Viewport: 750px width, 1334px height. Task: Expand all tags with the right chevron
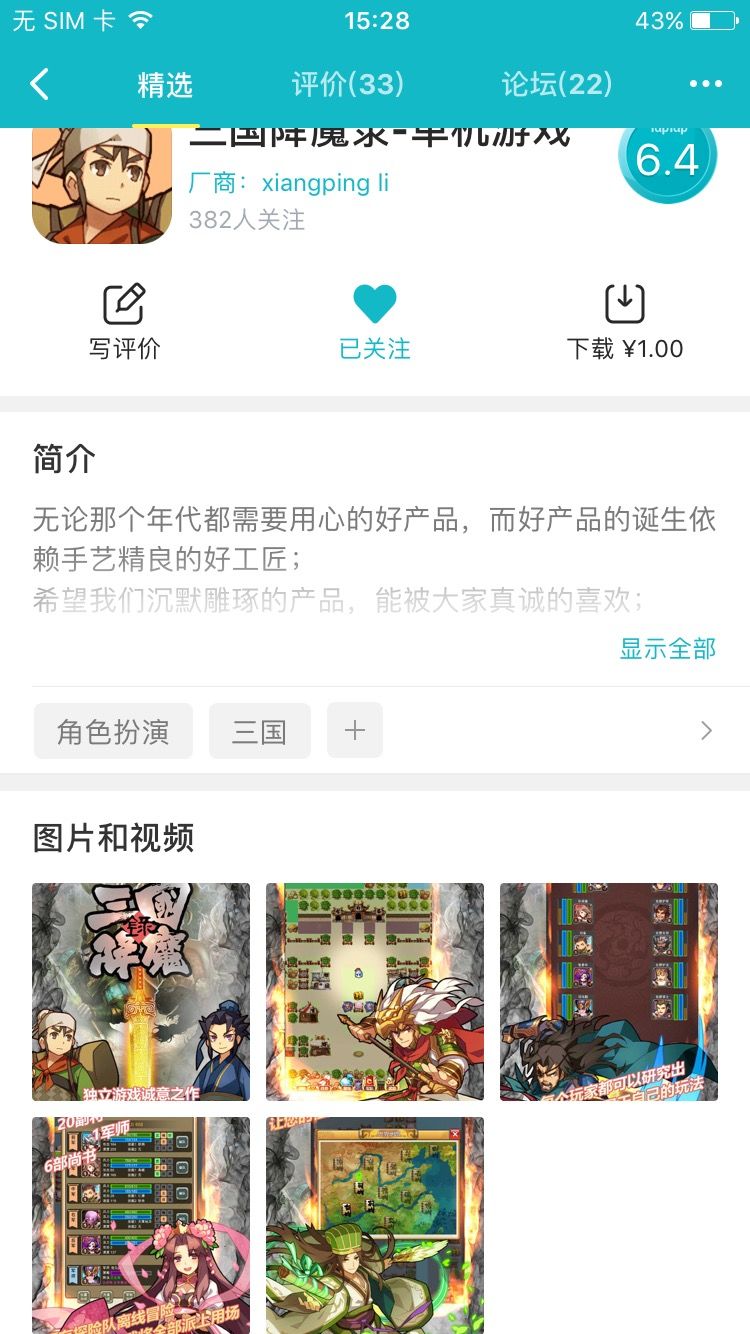click(x=706, y=730)
